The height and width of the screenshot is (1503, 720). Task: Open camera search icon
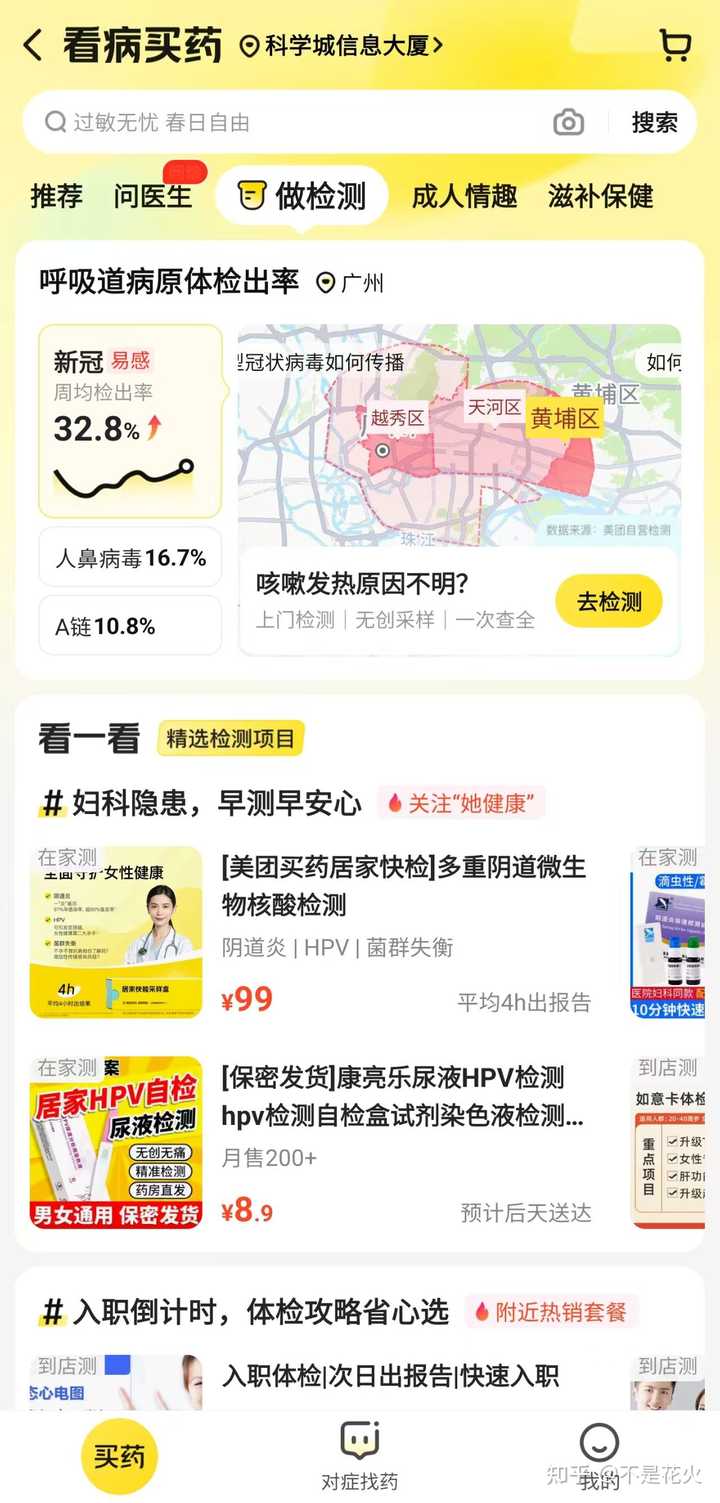point(568,122)
